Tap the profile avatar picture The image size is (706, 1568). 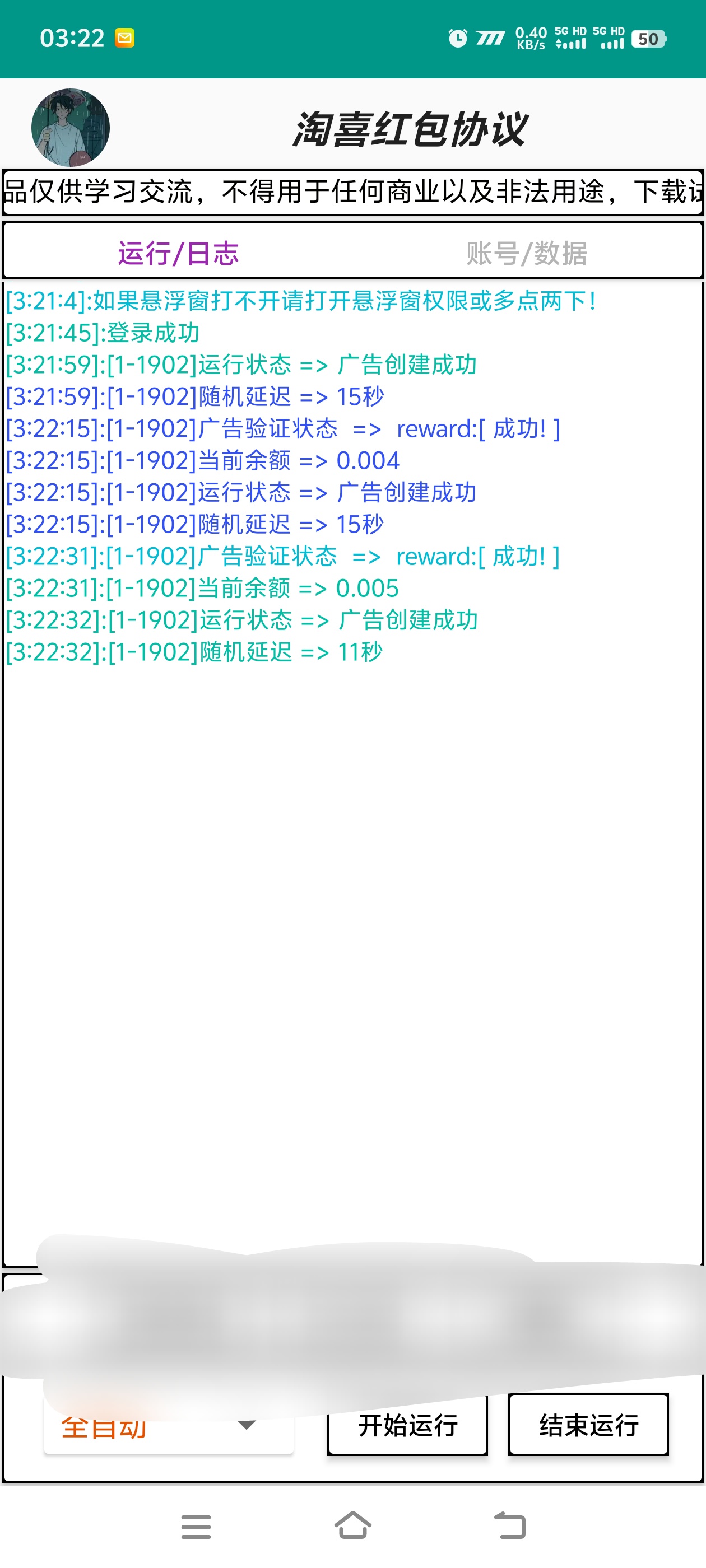pyautogui.click(x=71, y=128)
